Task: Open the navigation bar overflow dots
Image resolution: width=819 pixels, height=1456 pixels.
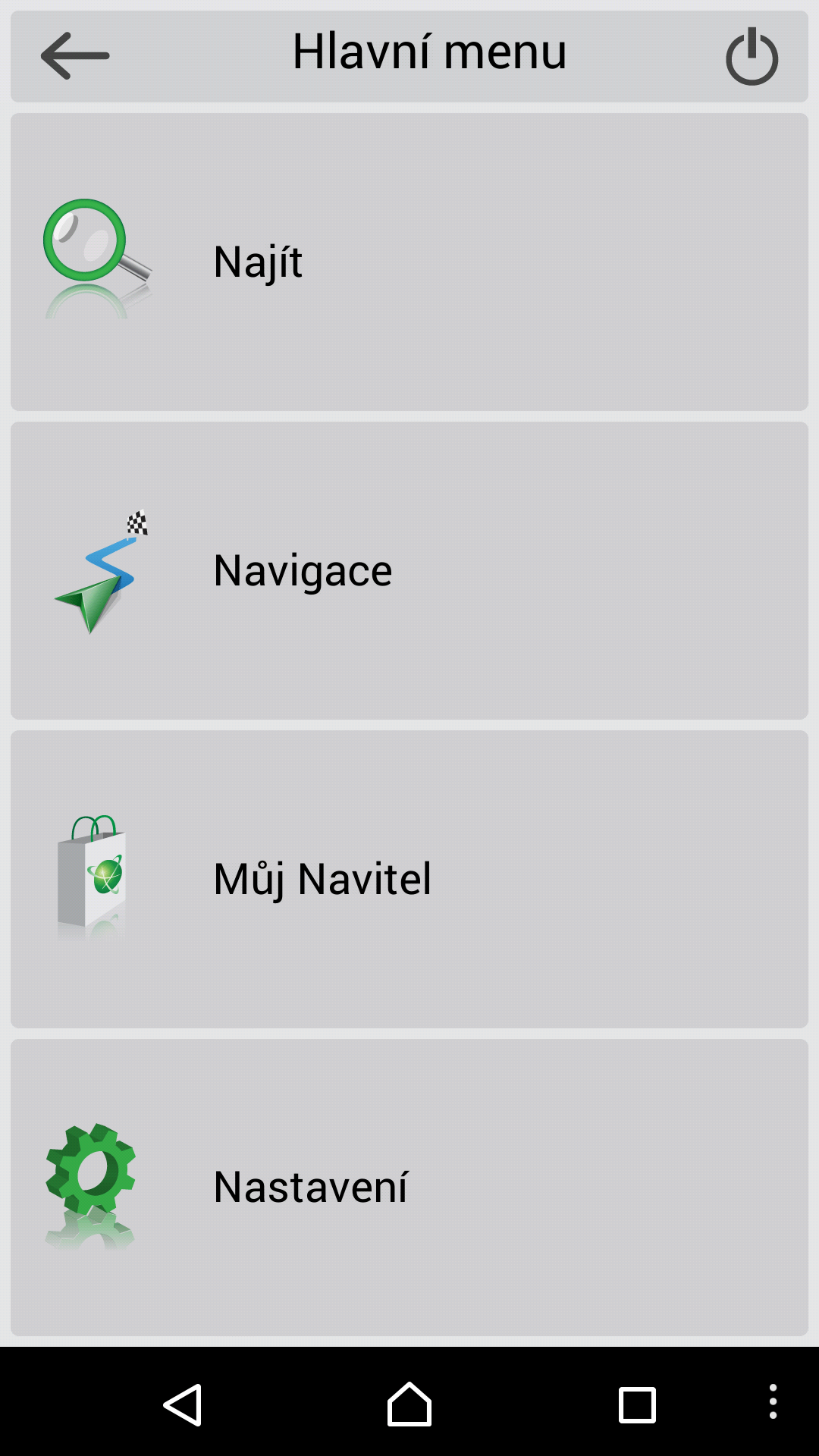Action: 773,1401
